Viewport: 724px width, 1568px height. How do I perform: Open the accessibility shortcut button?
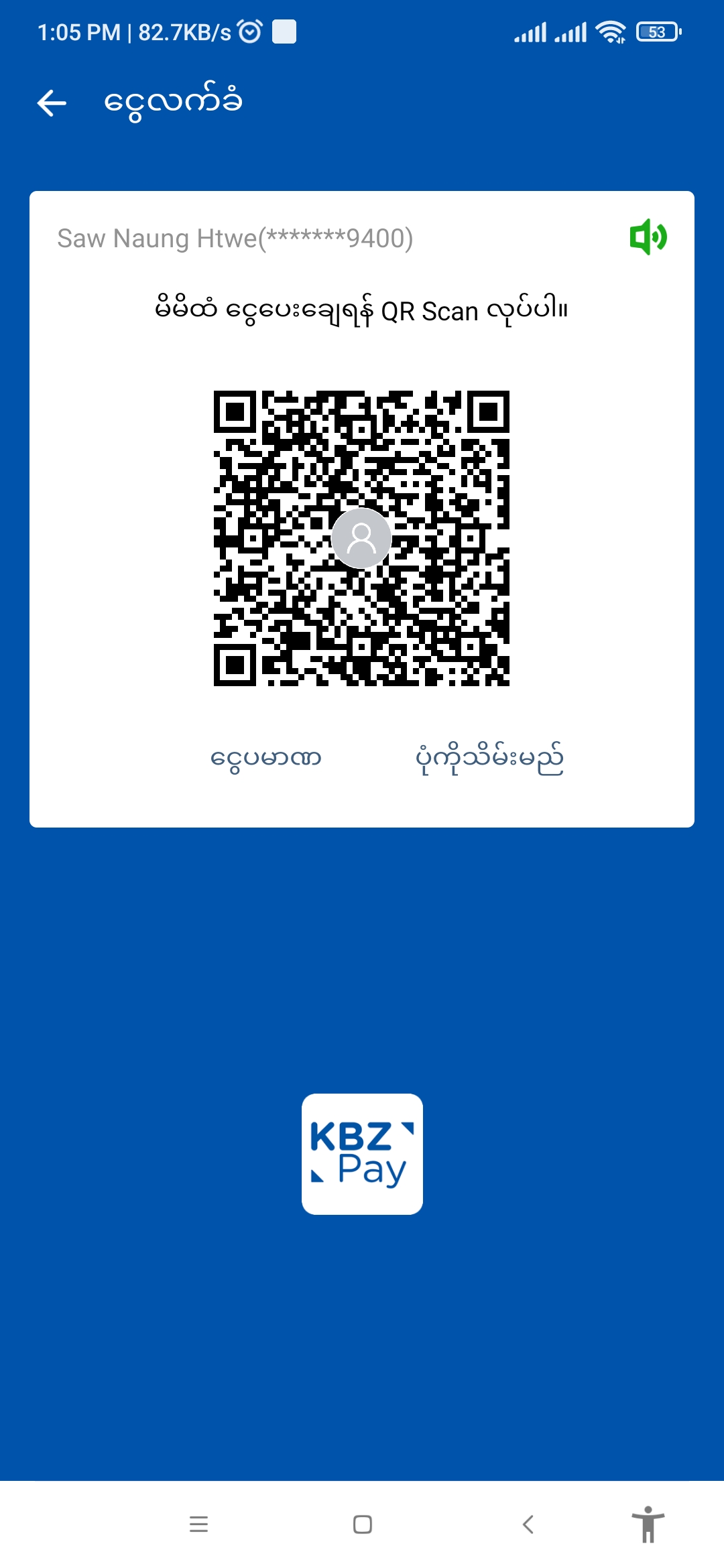point(648,1524)
